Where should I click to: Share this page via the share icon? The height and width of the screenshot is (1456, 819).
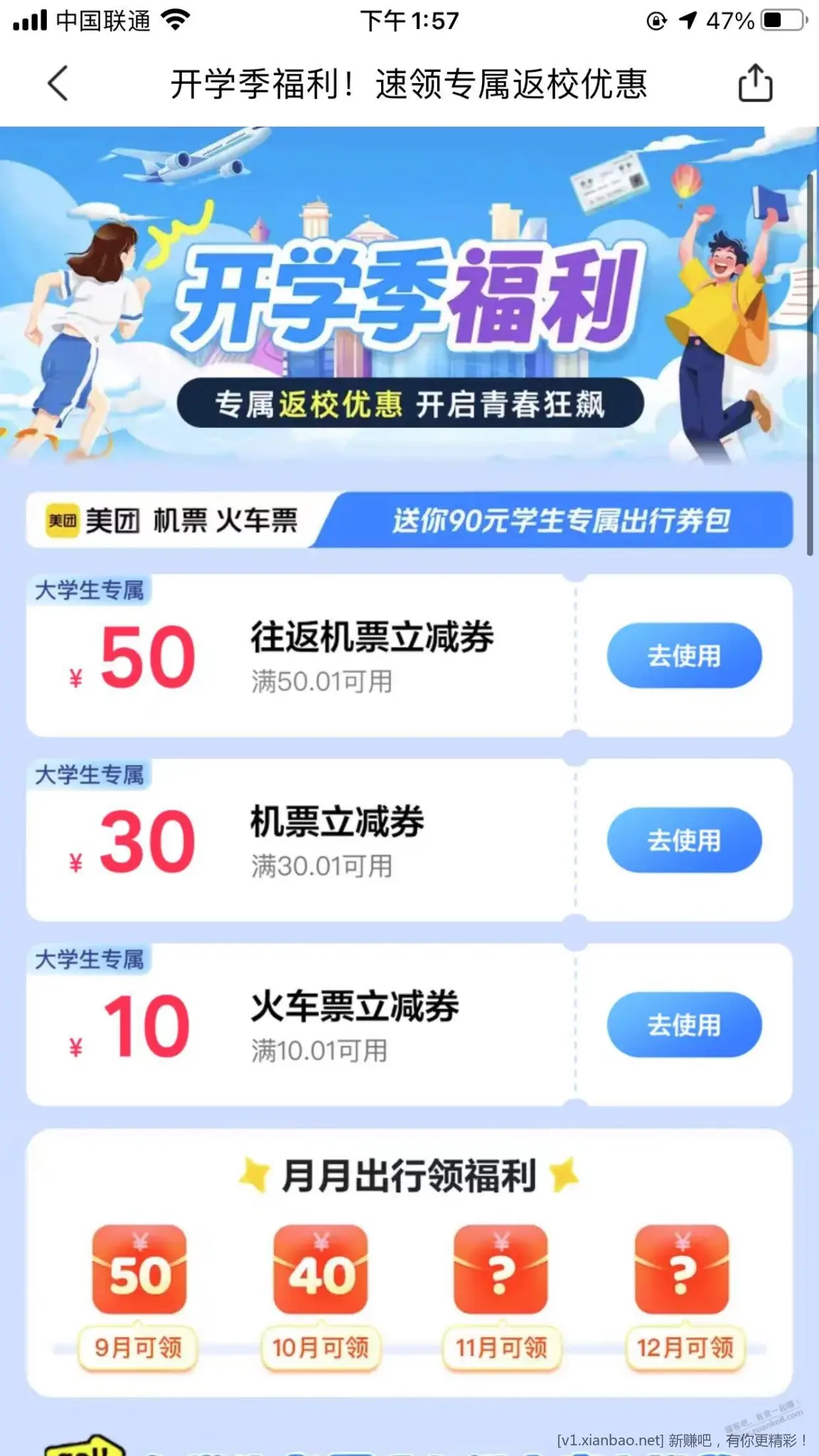tap(755, 84)
